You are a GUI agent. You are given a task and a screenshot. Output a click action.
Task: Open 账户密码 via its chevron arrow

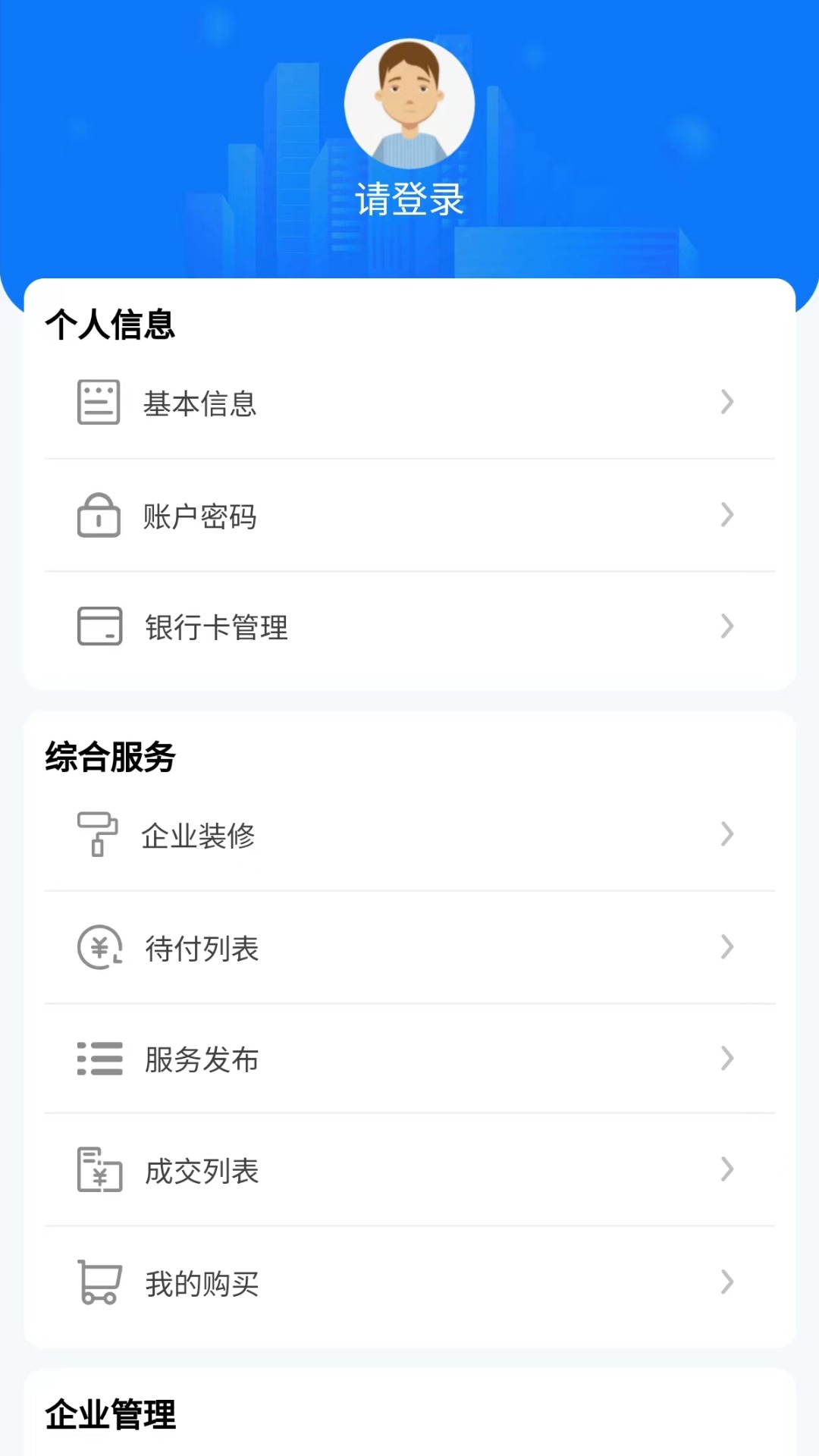(727, 516)
